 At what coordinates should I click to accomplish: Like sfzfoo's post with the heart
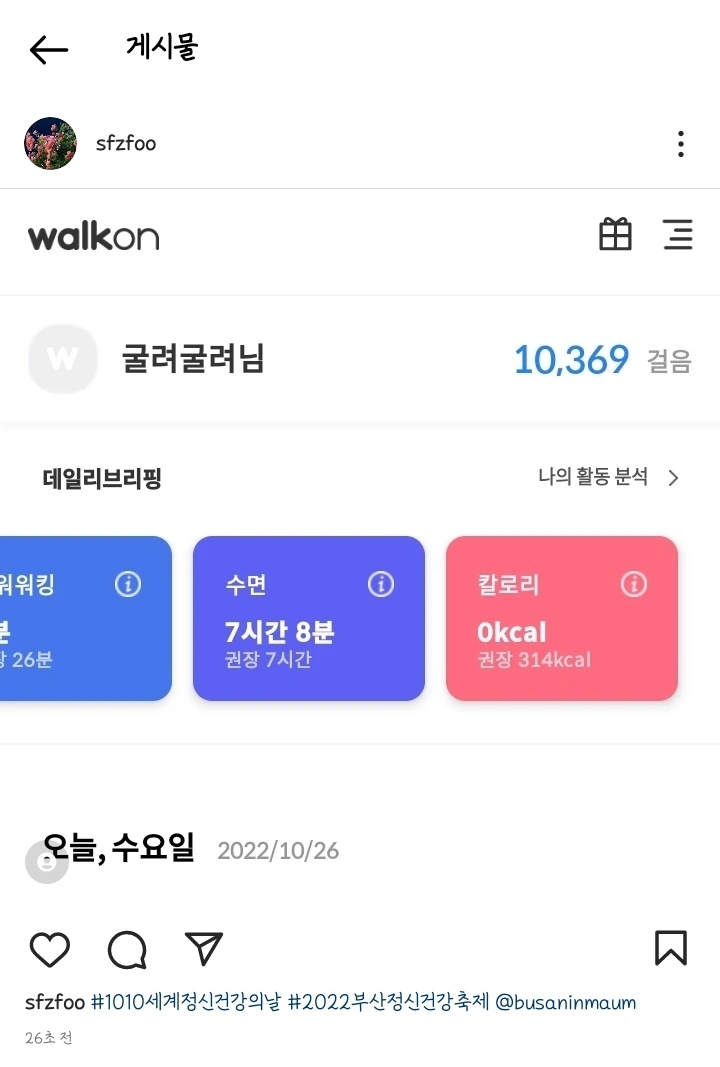point(49,949)
